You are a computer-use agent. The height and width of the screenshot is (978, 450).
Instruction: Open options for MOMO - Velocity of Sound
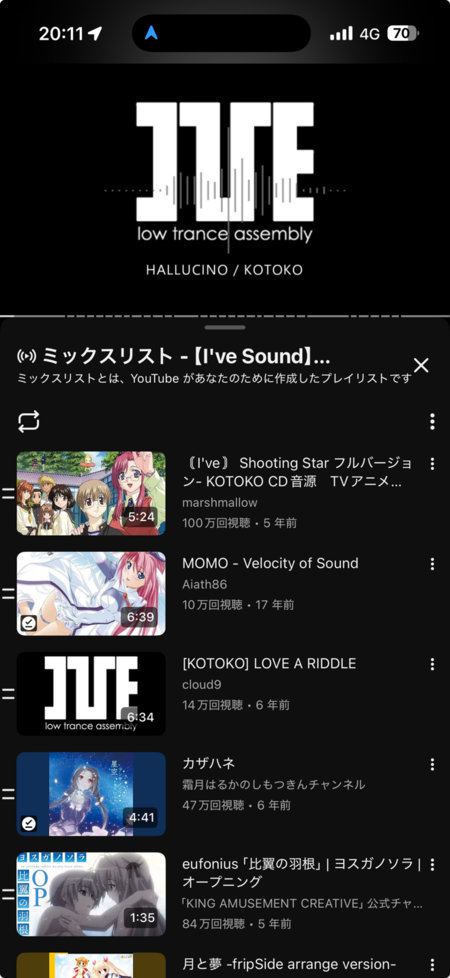coord(432,564)
